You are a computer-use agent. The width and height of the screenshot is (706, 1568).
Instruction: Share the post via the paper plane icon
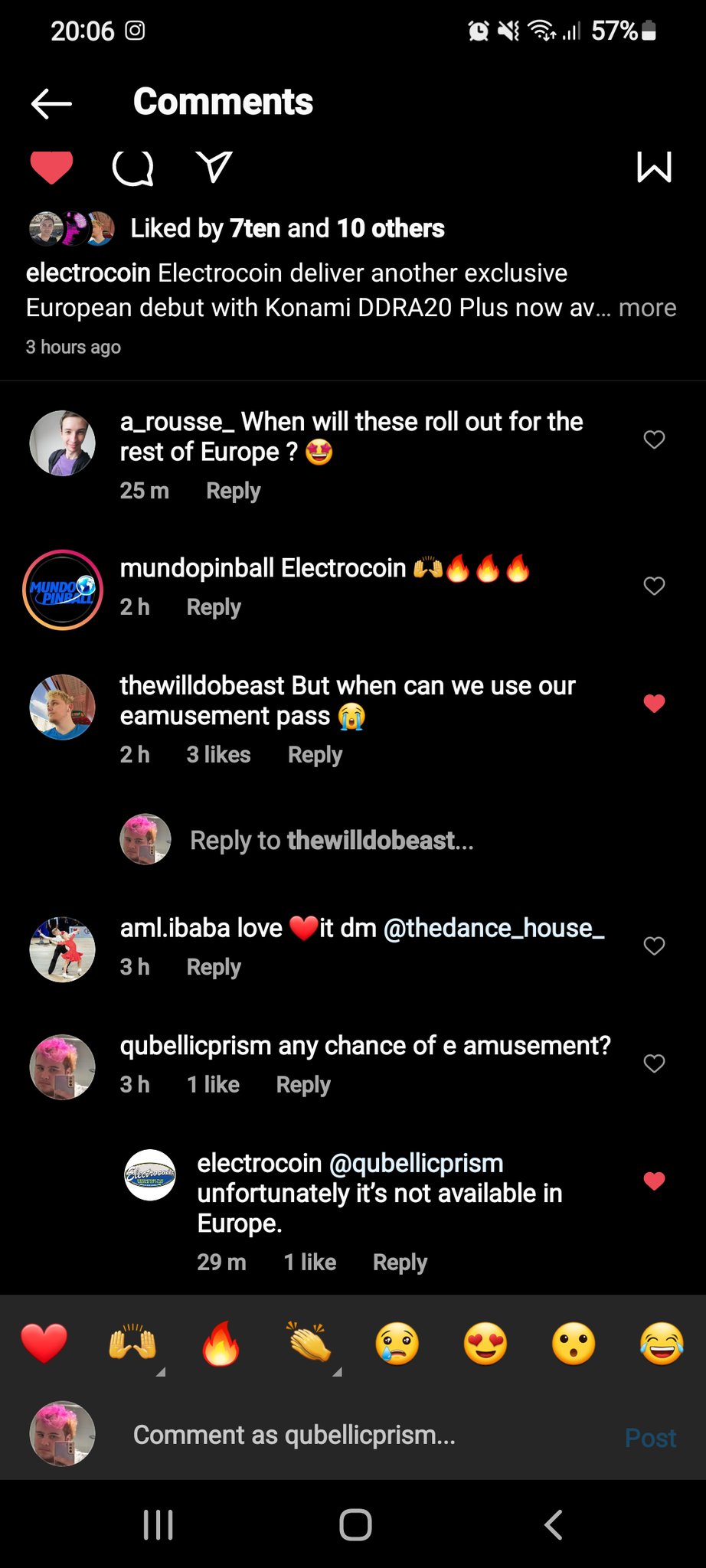[214, 166]
